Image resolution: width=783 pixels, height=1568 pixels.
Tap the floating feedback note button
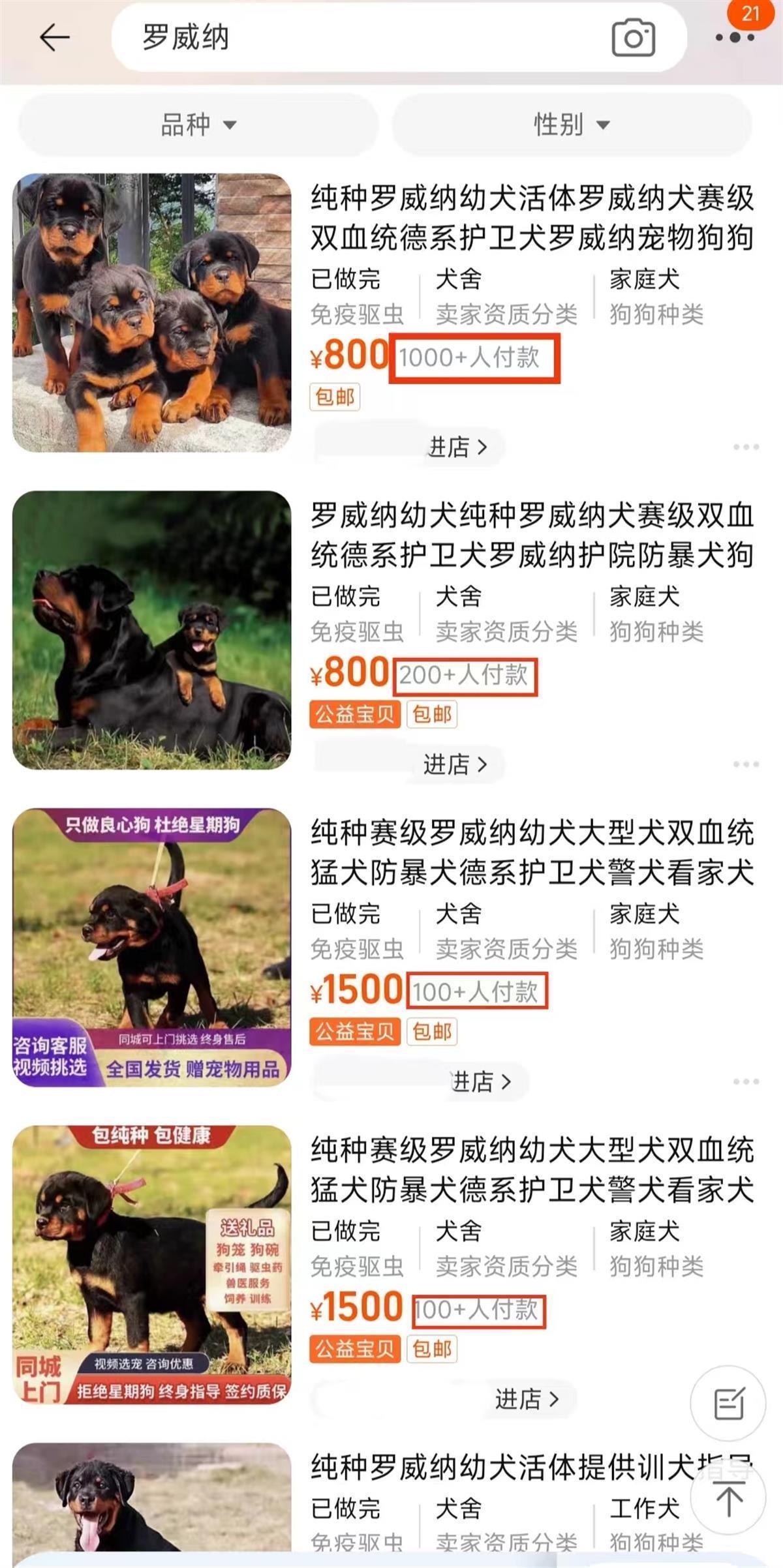point(728,1403)
